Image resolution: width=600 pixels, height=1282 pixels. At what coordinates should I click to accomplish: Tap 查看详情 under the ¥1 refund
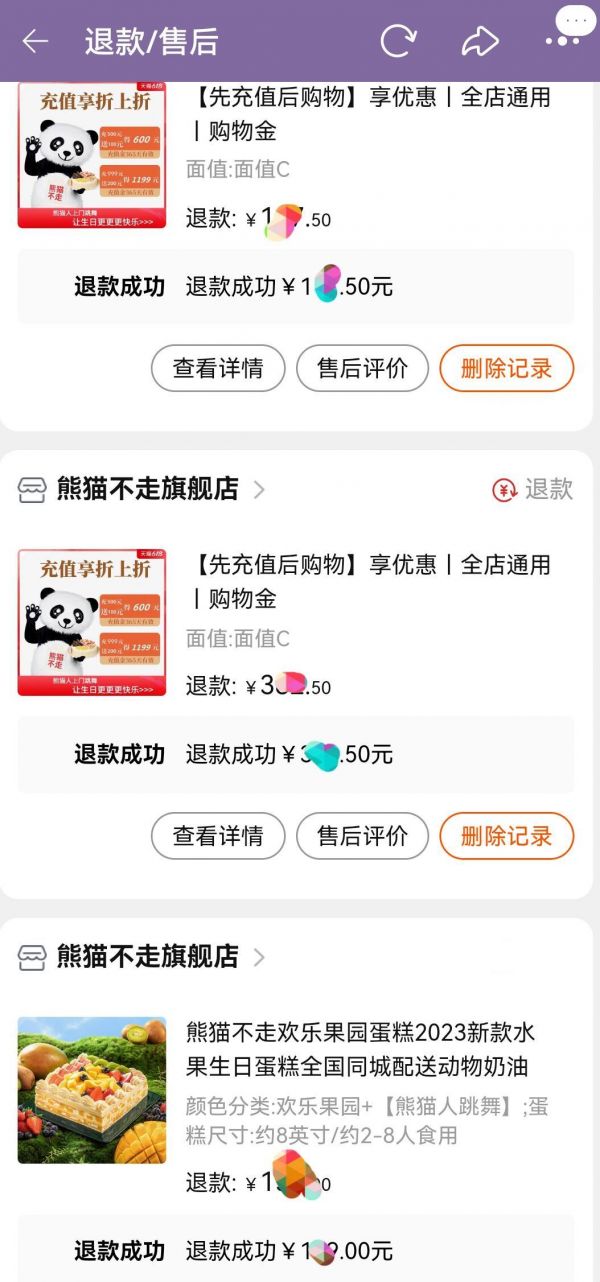click(218, 368)
